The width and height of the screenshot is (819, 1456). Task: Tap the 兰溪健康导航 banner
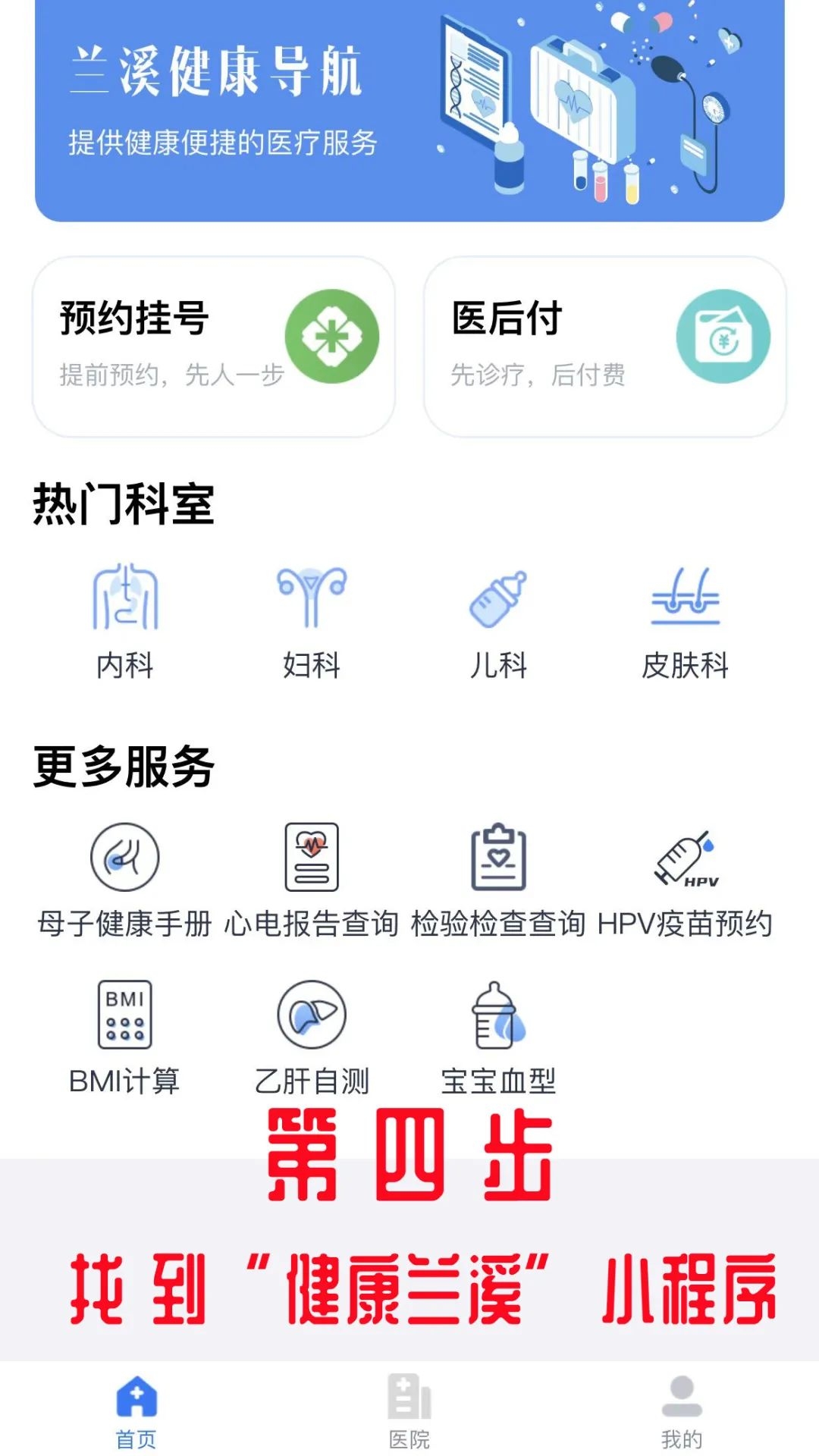pos(409,110)
